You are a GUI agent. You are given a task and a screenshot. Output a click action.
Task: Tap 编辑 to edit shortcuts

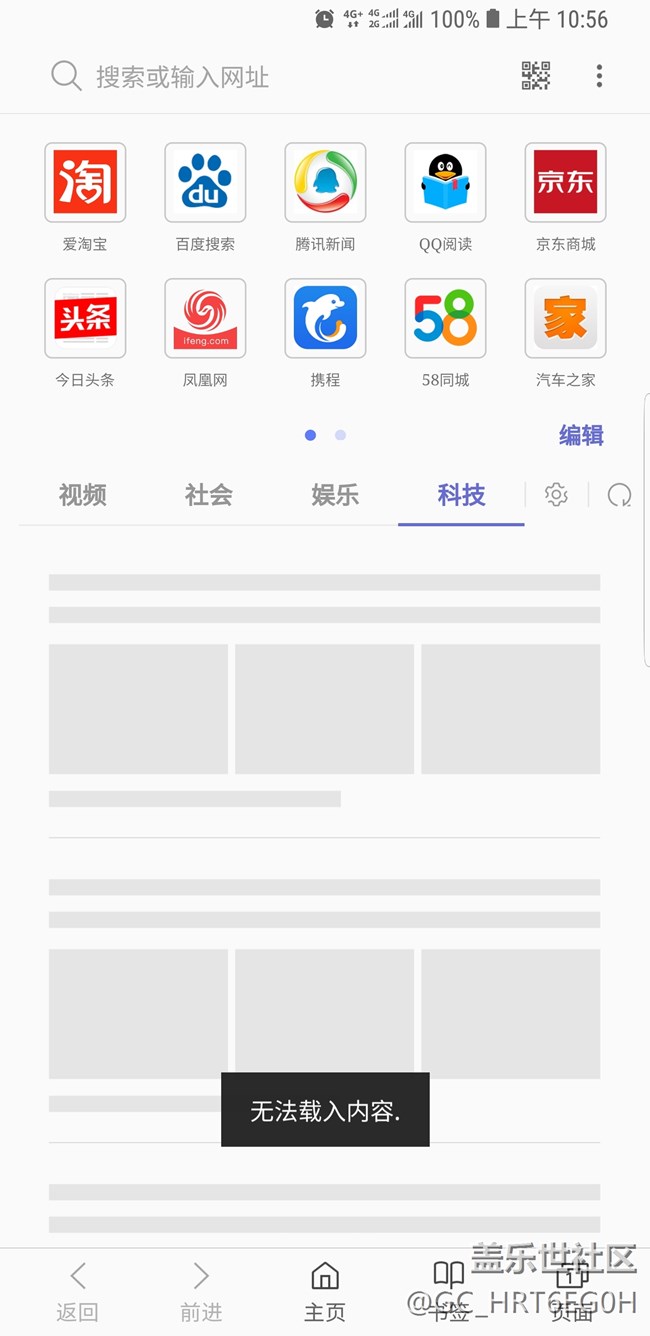581,435
